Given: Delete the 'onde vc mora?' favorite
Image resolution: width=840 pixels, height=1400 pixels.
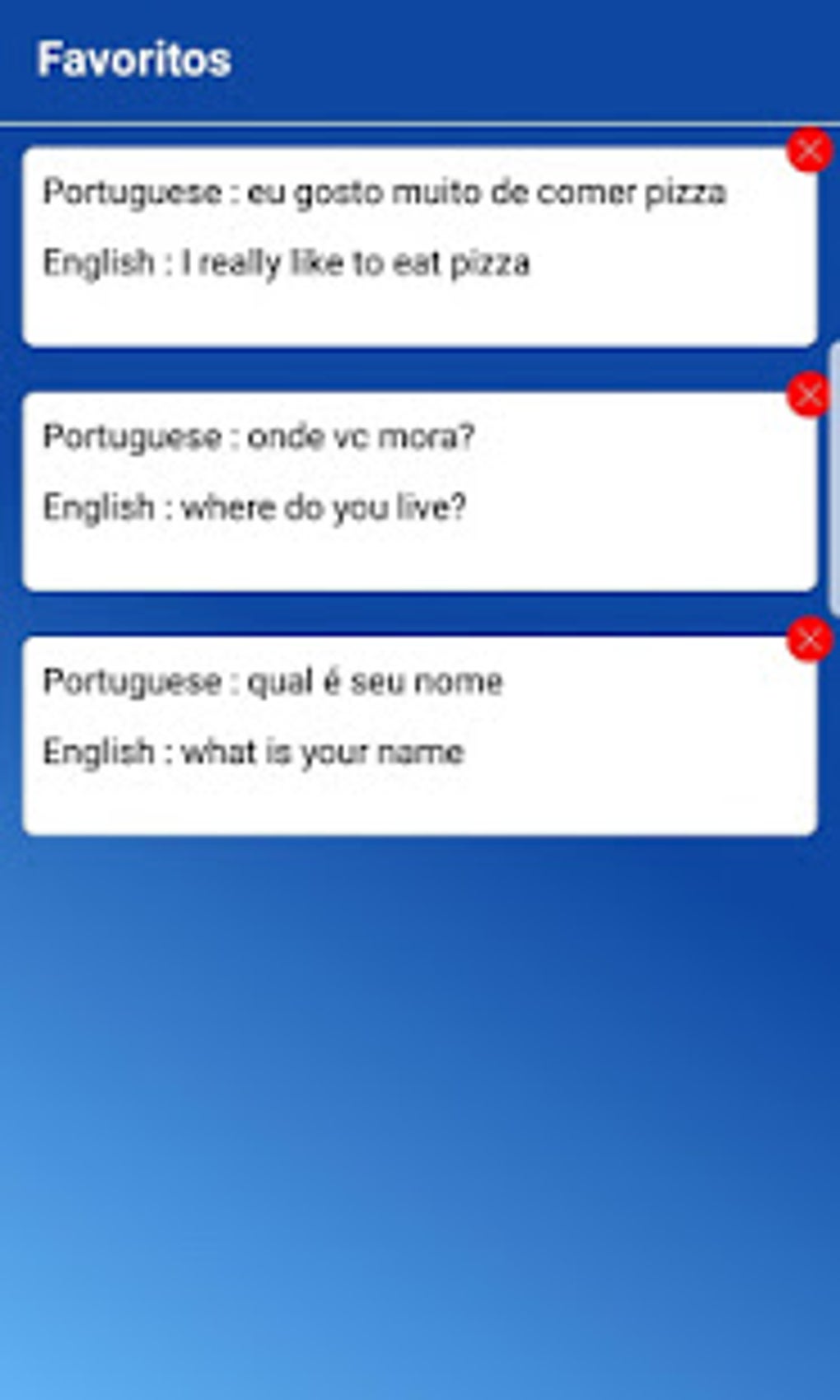Looking at the screenshot, I should [x=810, y=394].
